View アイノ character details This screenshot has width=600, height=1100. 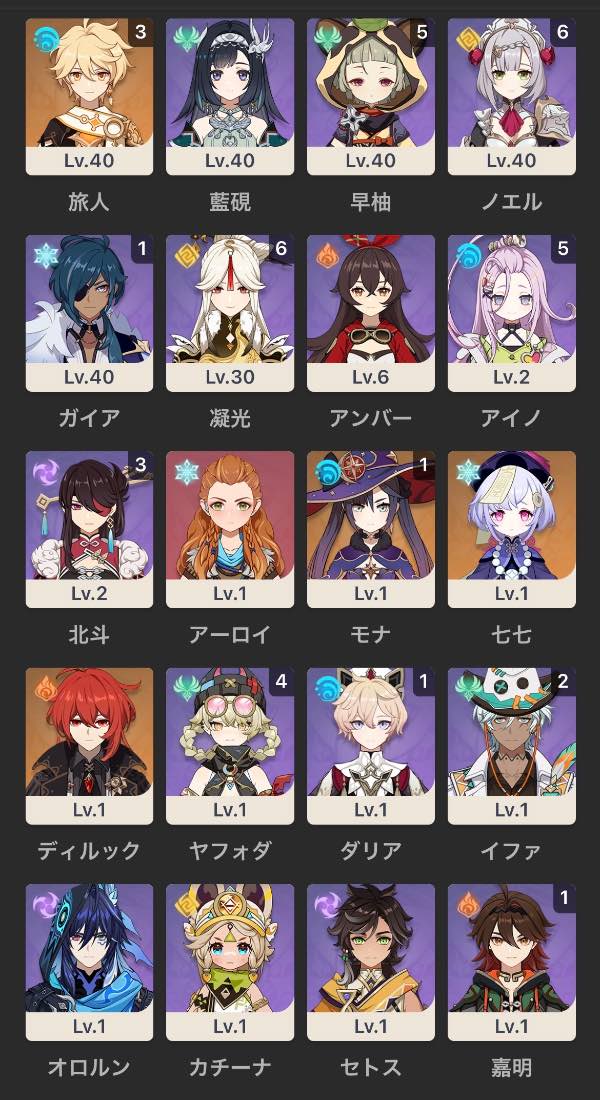(512, 312)
